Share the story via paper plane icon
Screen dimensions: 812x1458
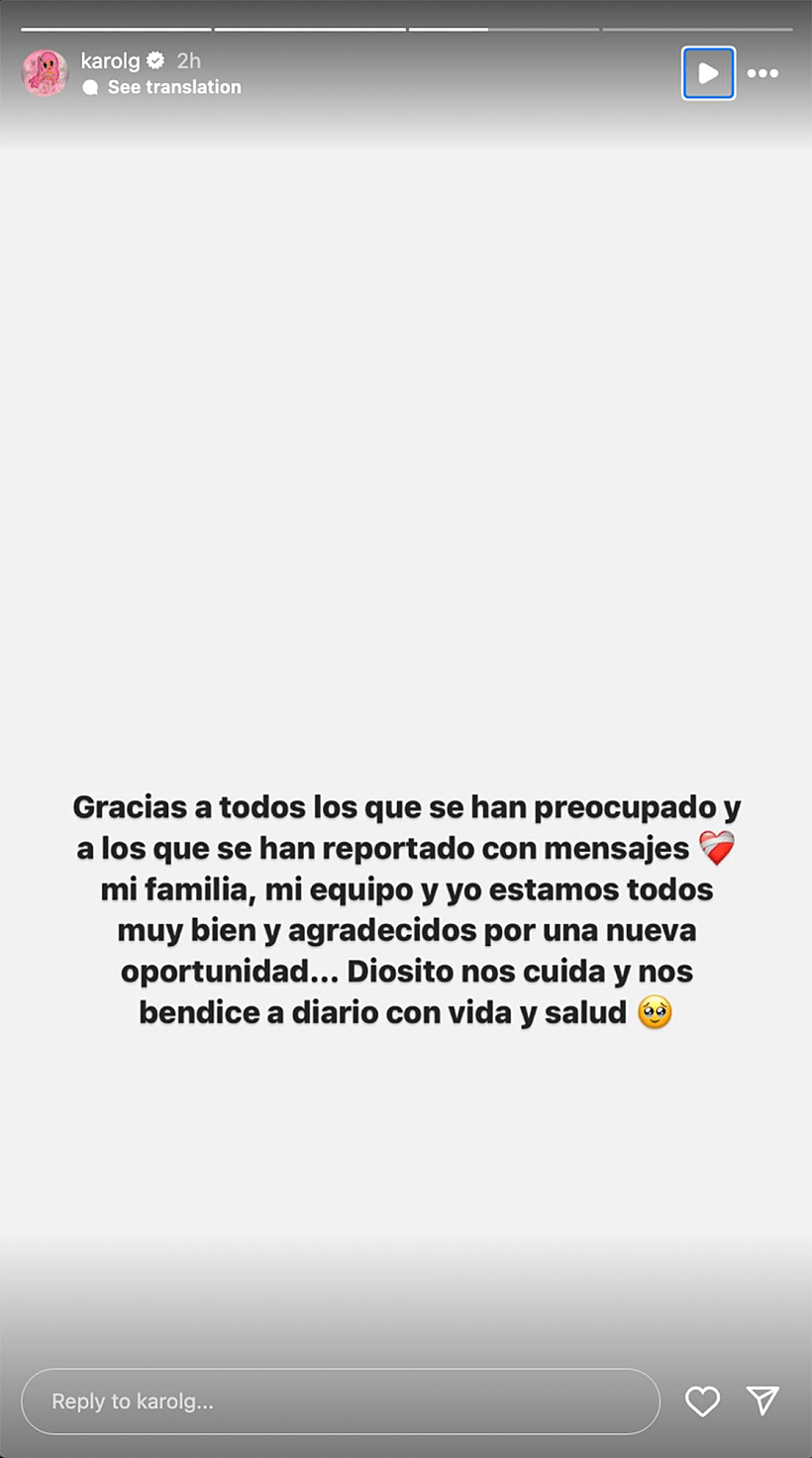(762, 1400)
